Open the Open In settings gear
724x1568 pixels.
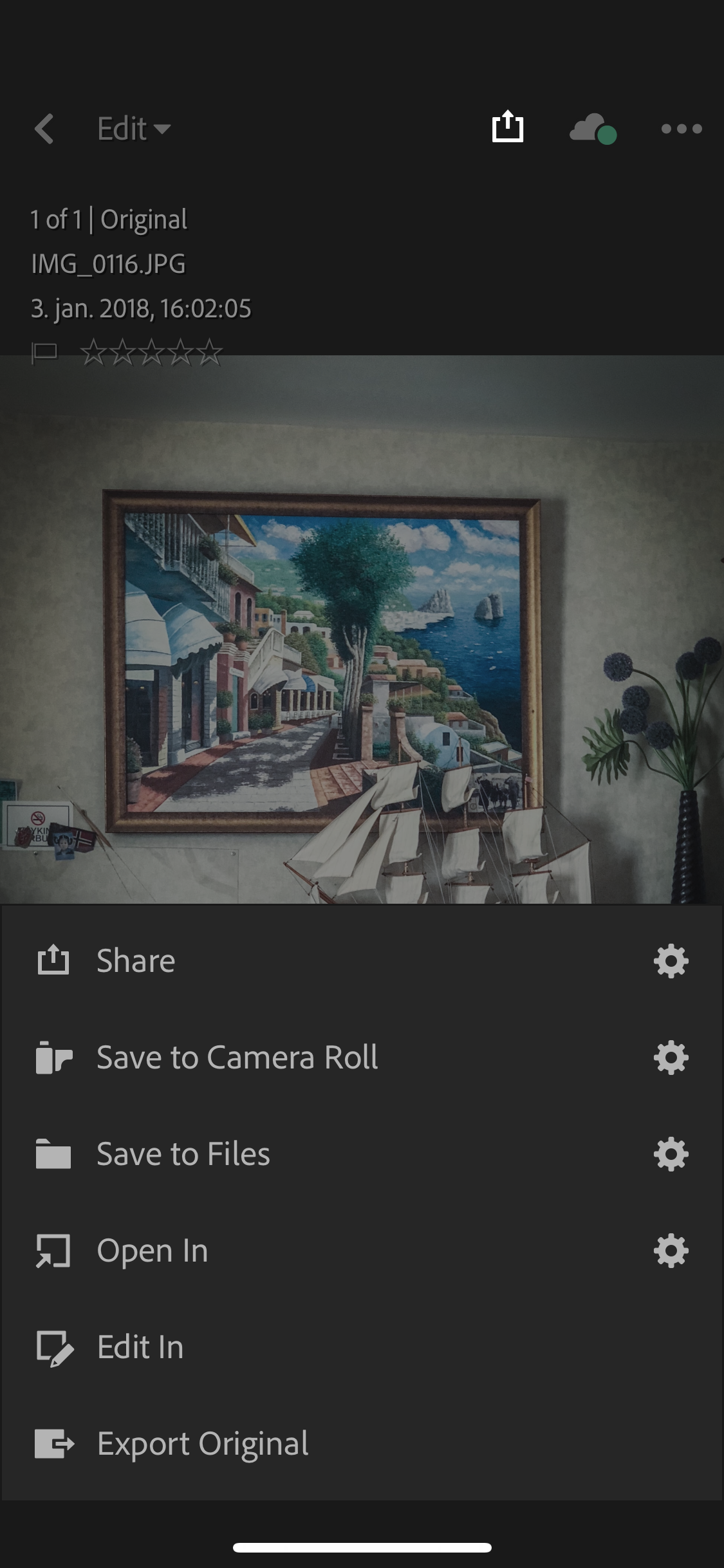(671, 1251)
